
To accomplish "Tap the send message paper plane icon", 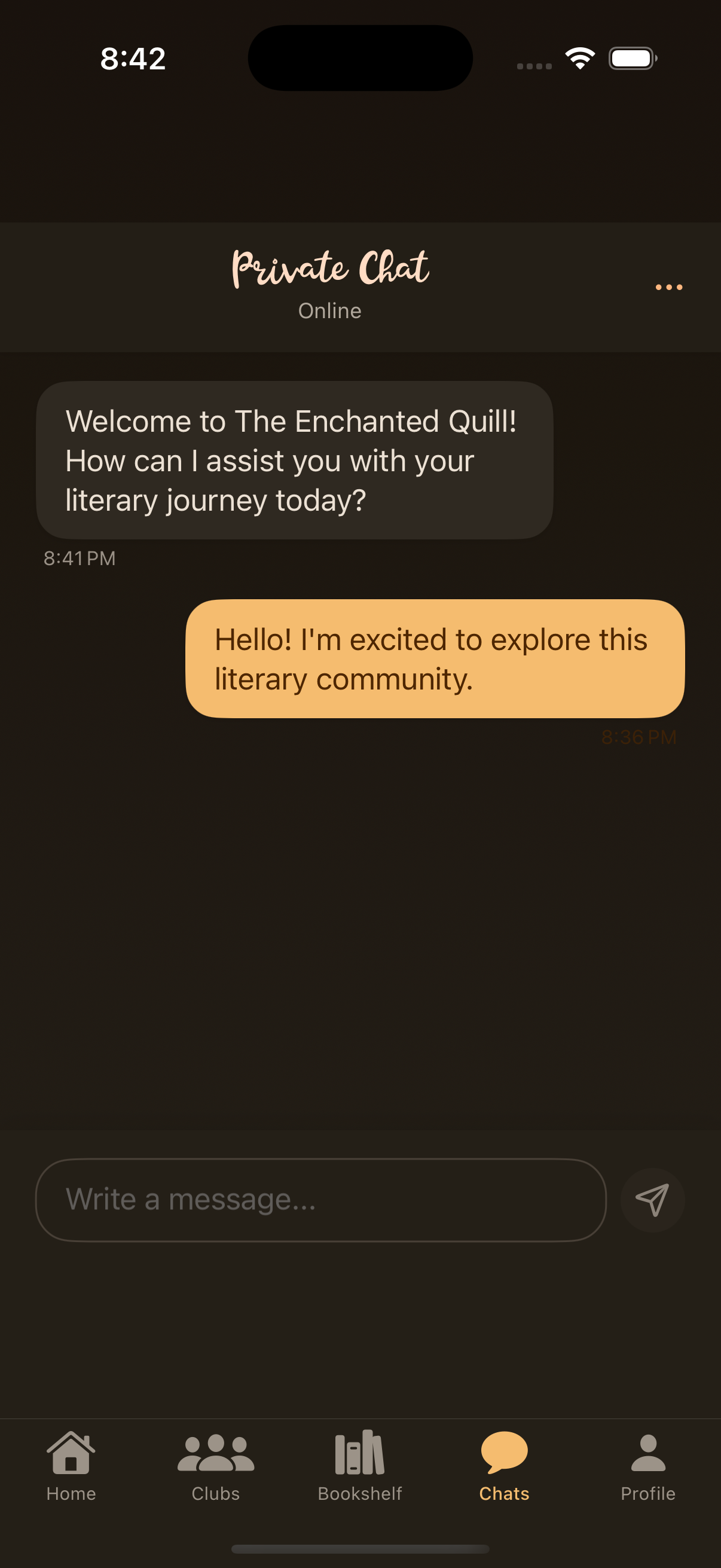I will click(652, 1200).
